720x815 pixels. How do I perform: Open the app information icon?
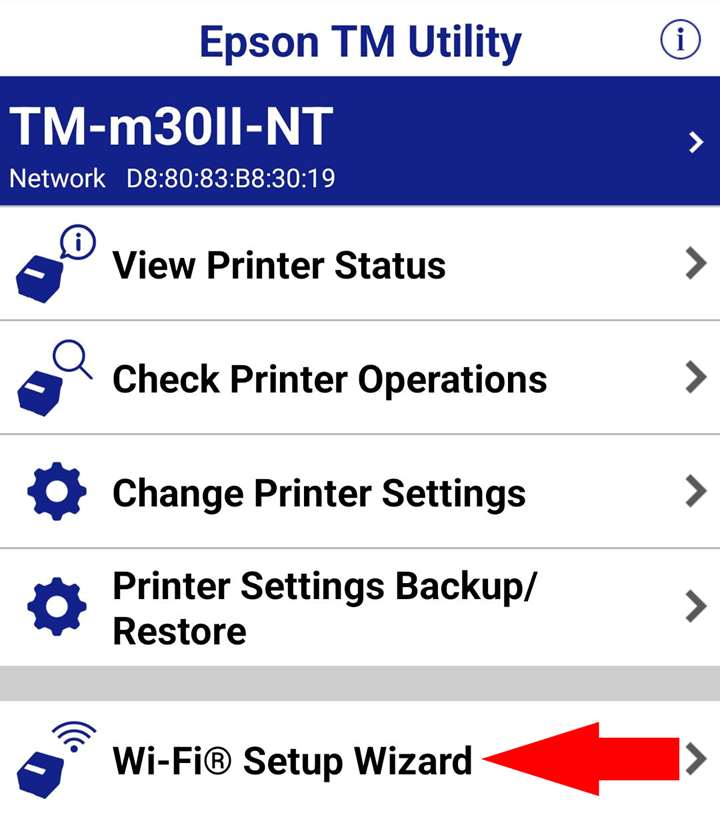click(x=681, y=40)
